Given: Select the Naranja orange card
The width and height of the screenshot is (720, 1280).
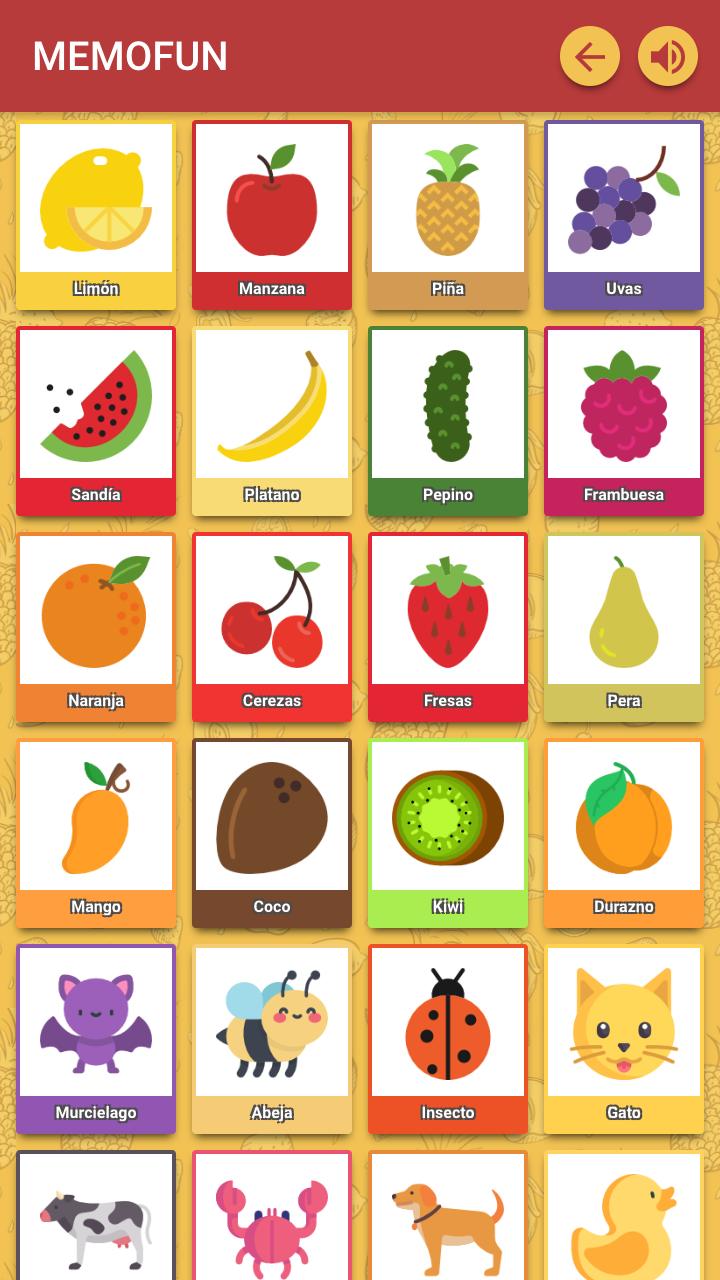Looking at the screenshot, I should tap(96, 627).
